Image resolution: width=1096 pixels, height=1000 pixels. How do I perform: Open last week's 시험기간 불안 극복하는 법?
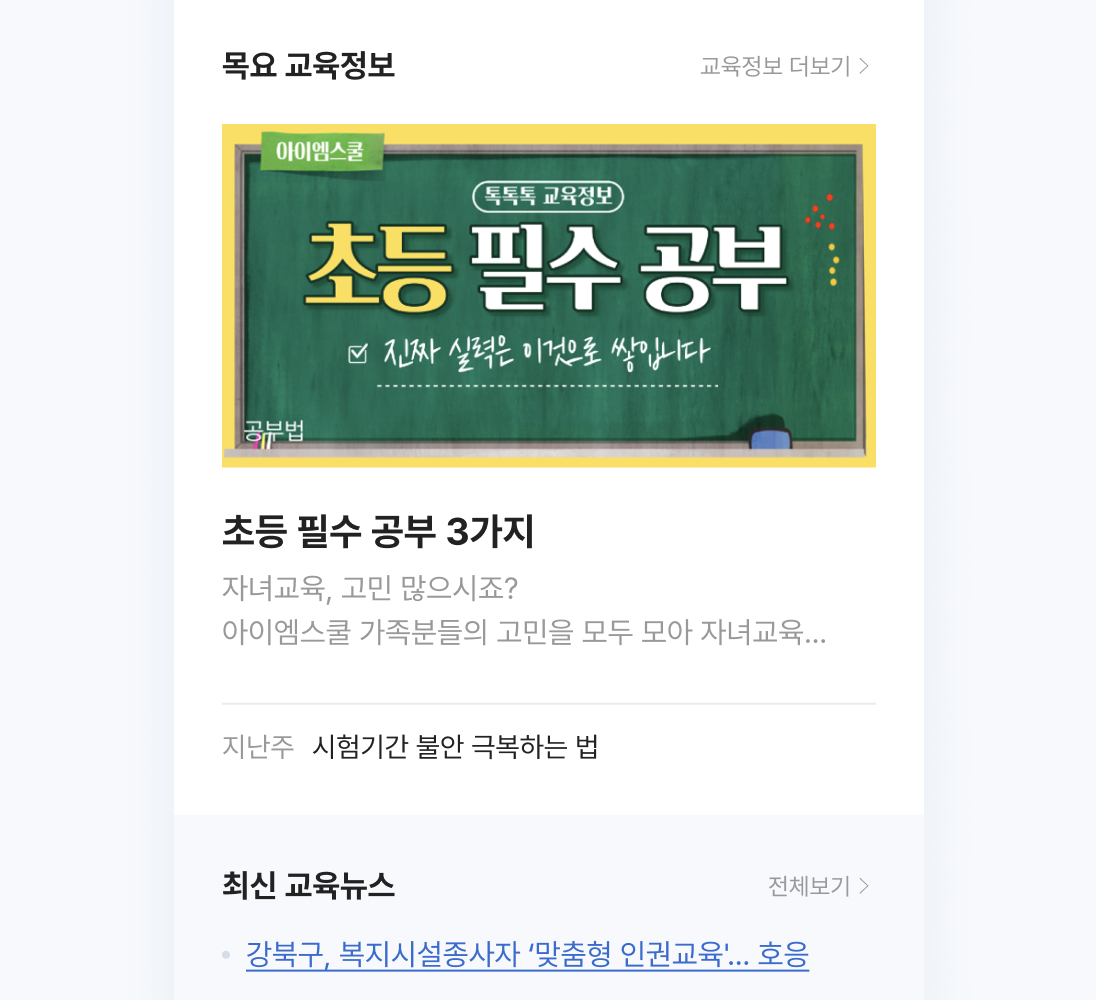point(455,746)
